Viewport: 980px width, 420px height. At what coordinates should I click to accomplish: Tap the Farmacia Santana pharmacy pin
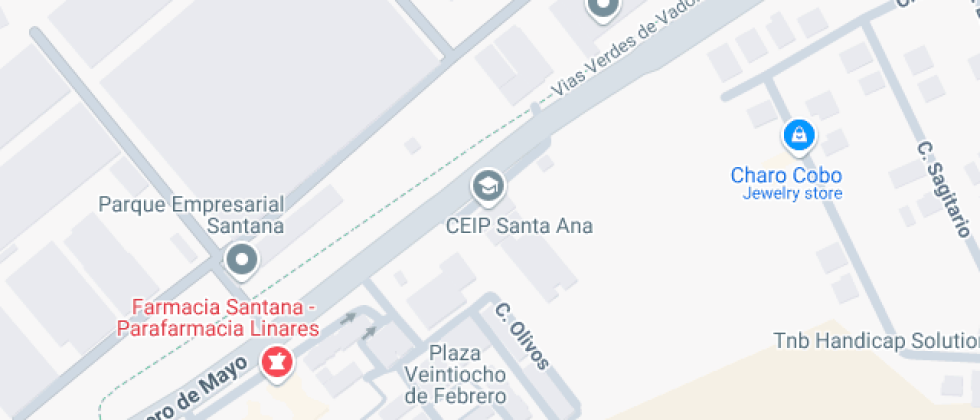pos(277,362)
